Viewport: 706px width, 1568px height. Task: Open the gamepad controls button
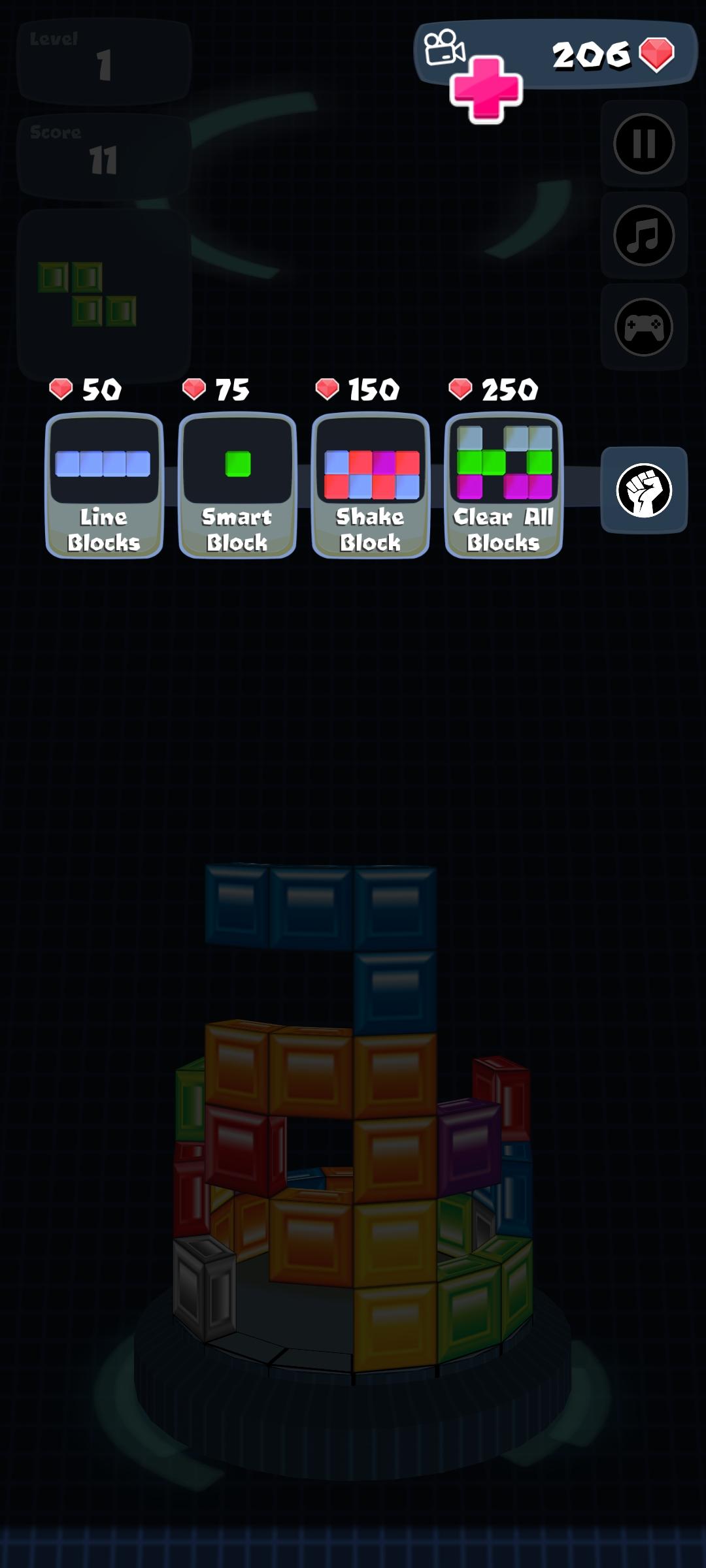643,327
